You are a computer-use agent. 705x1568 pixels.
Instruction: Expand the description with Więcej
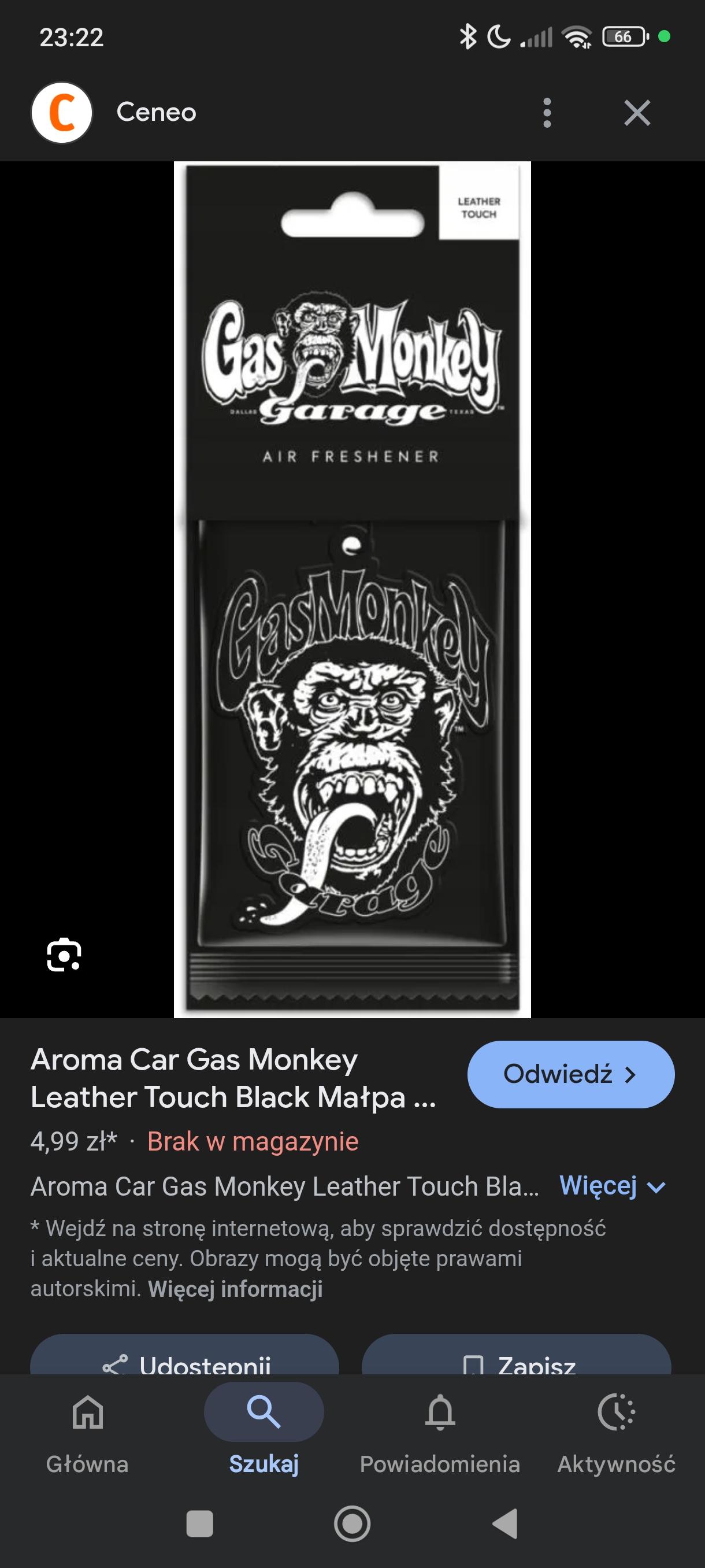(x=612, y=1186)
